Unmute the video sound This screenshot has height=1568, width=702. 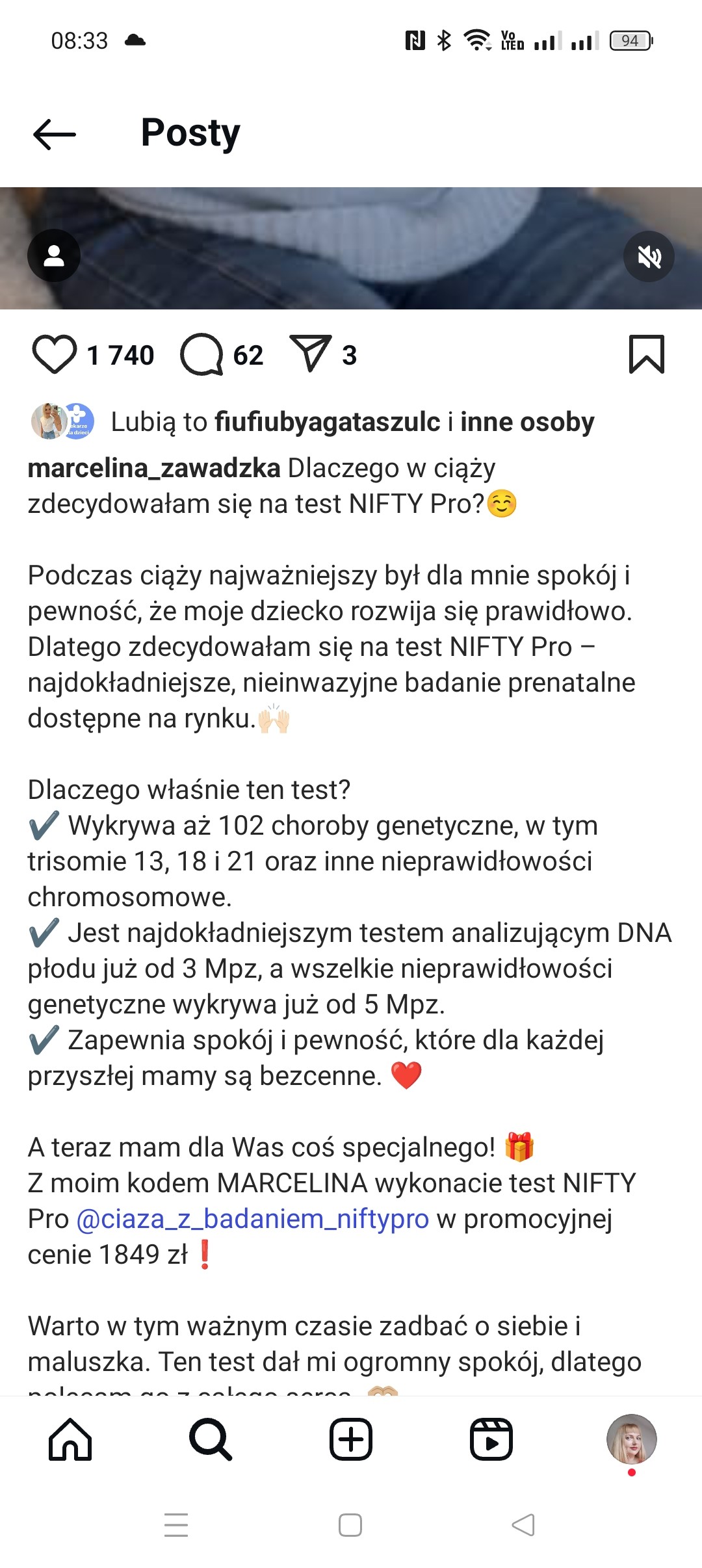[x=648, y=257]
